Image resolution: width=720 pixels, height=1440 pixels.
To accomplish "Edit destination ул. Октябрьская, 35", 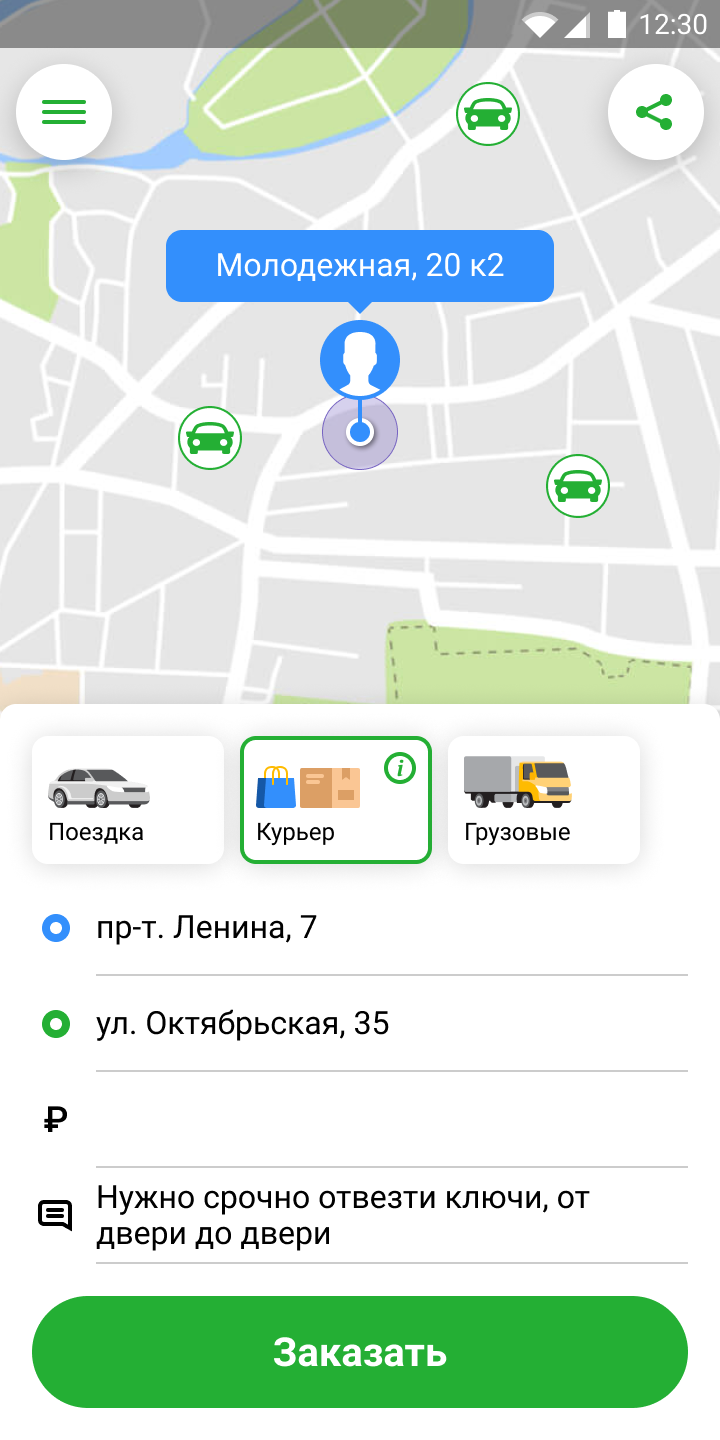I will pyautogui.click(x=390, y=1025).
